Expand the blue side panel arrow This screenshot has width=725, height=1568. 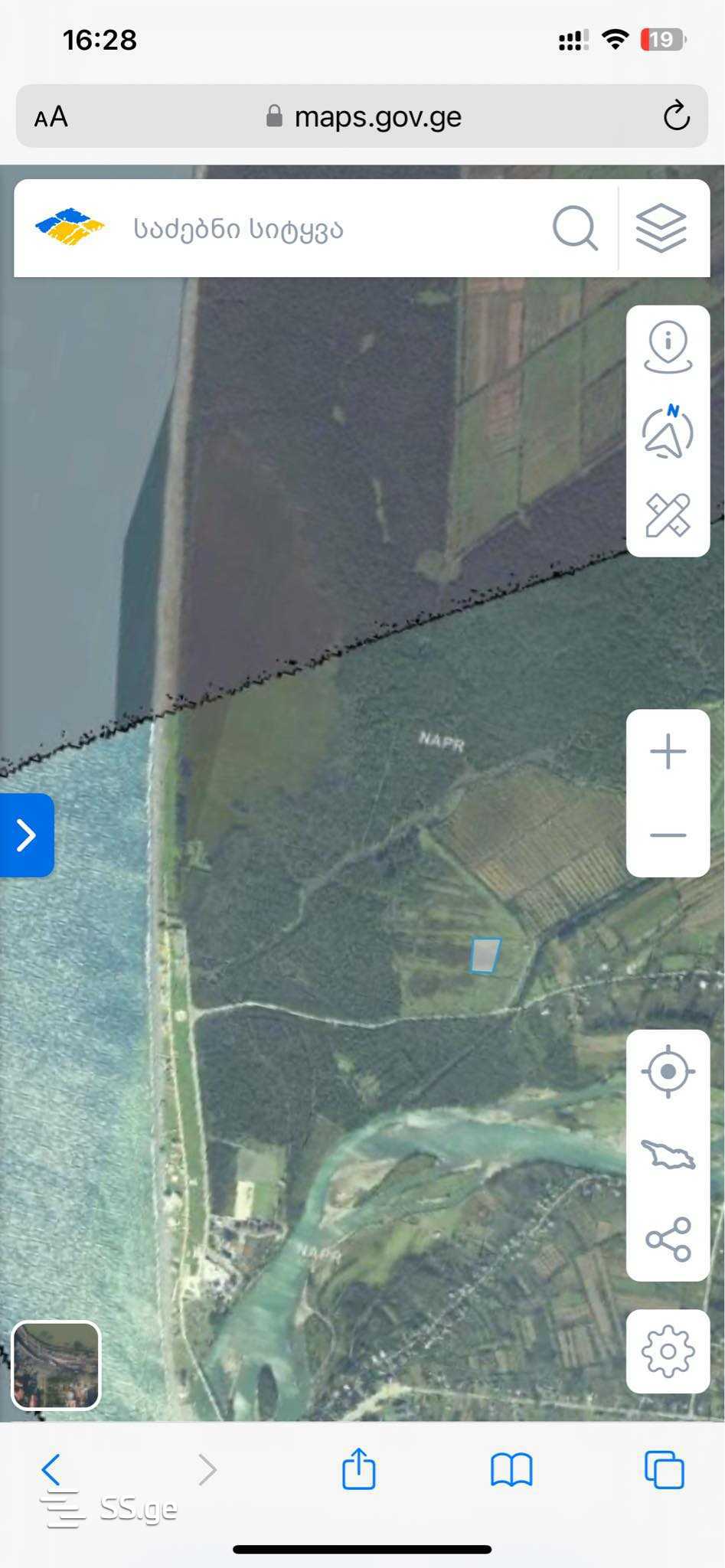coord(27,835)
